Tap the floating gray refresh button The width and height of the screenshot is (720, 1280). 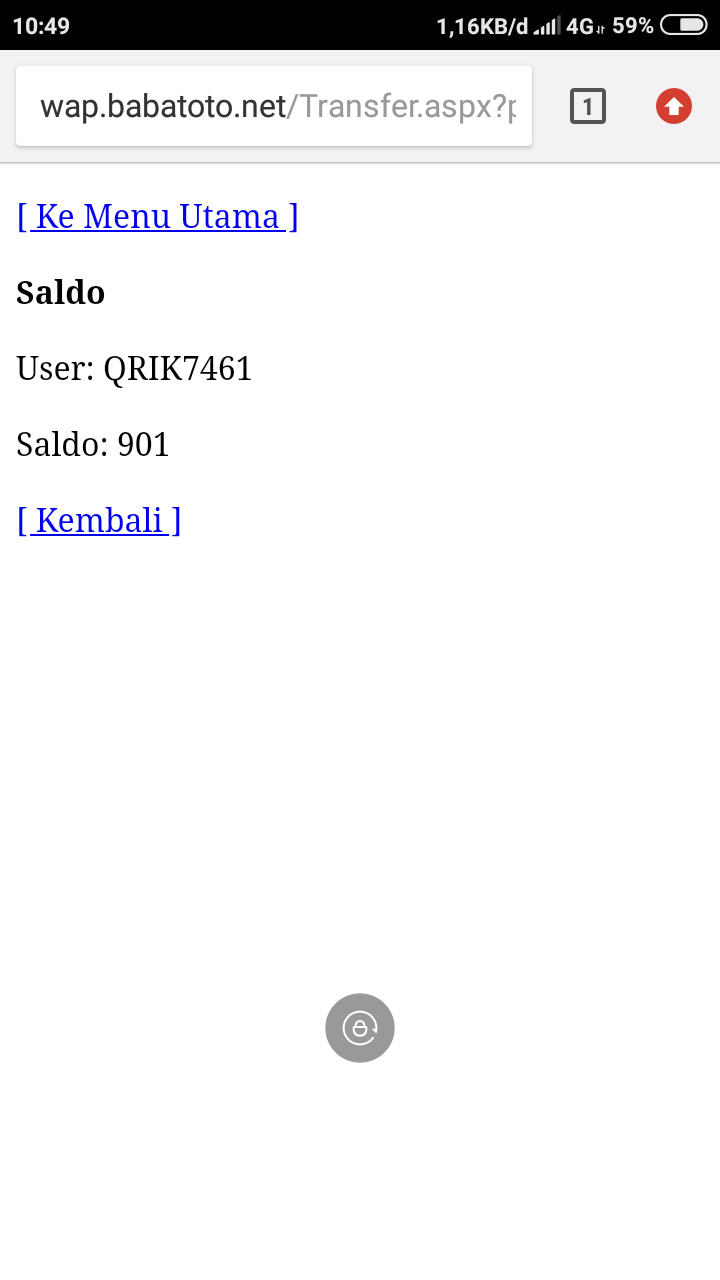360,1028
